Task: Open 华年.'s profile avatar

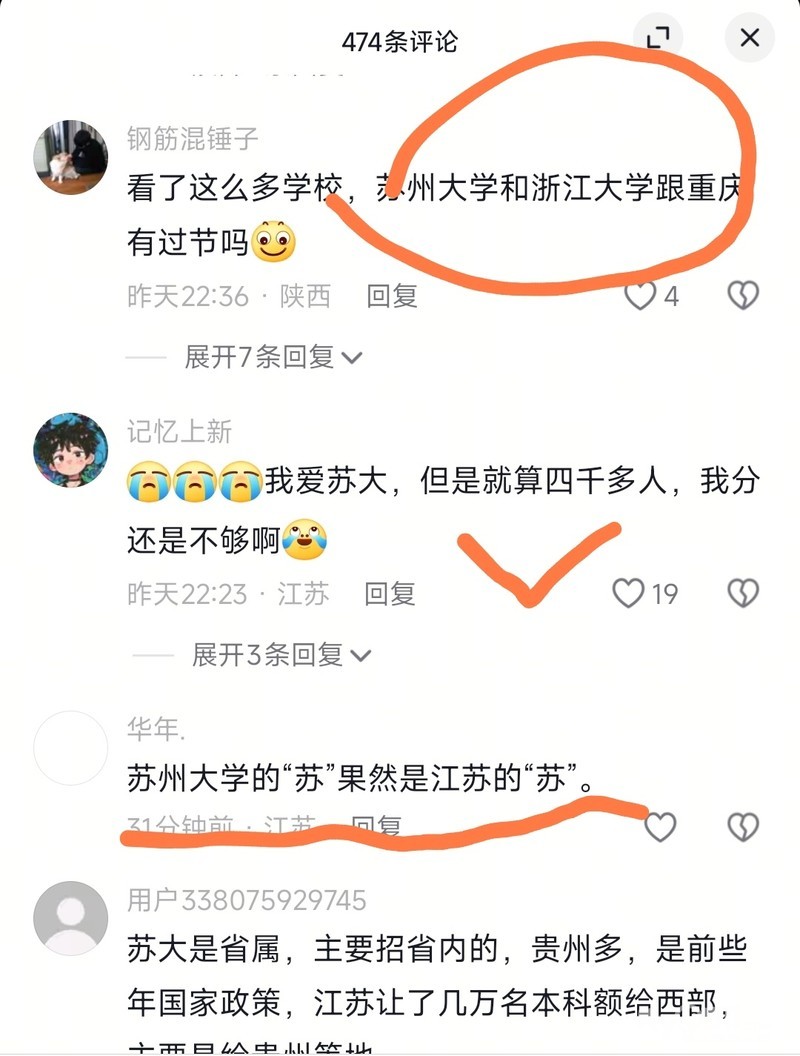Action: coord(71,748)
